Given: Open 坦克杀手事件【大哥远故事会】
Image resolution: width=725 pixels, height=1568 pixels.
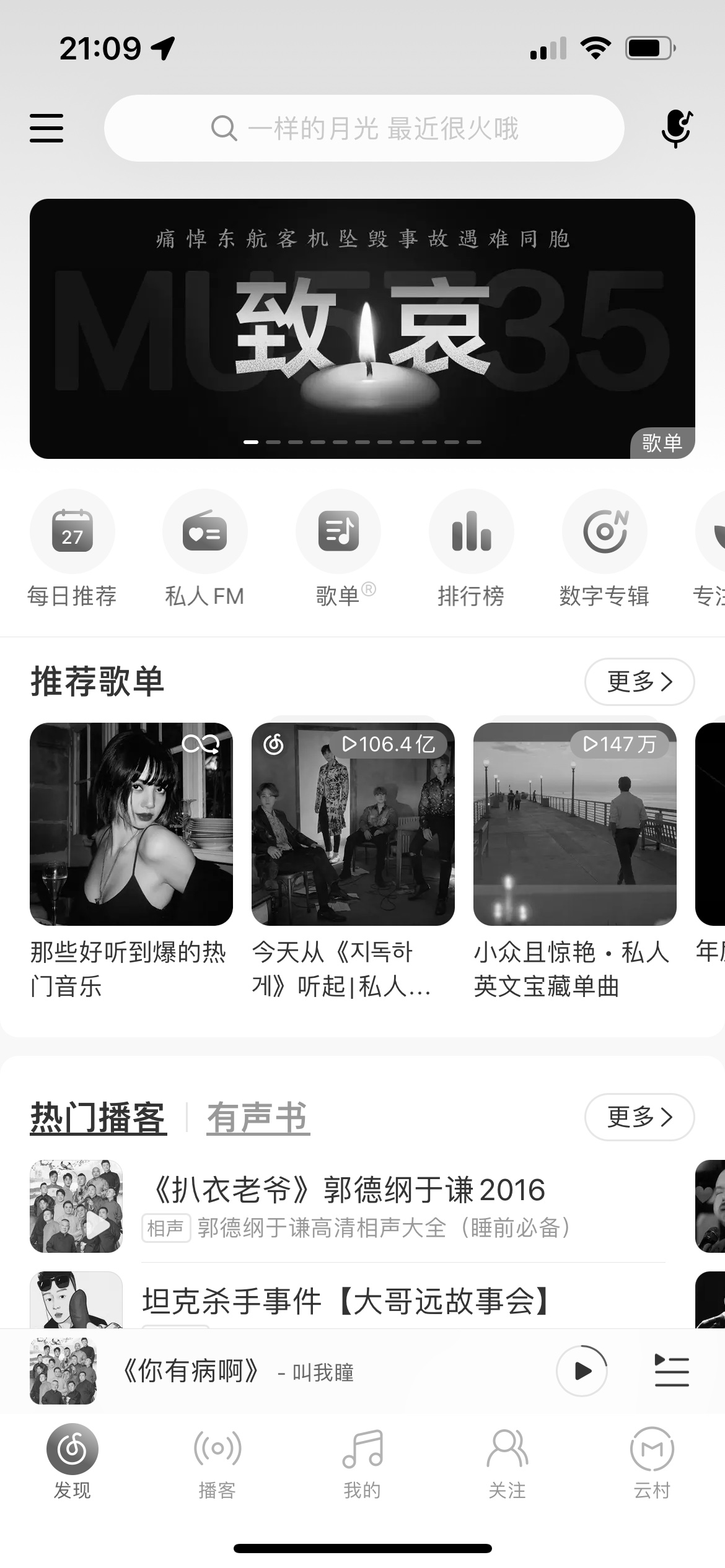Looking at the screenshot, I should click(347, 1300).
